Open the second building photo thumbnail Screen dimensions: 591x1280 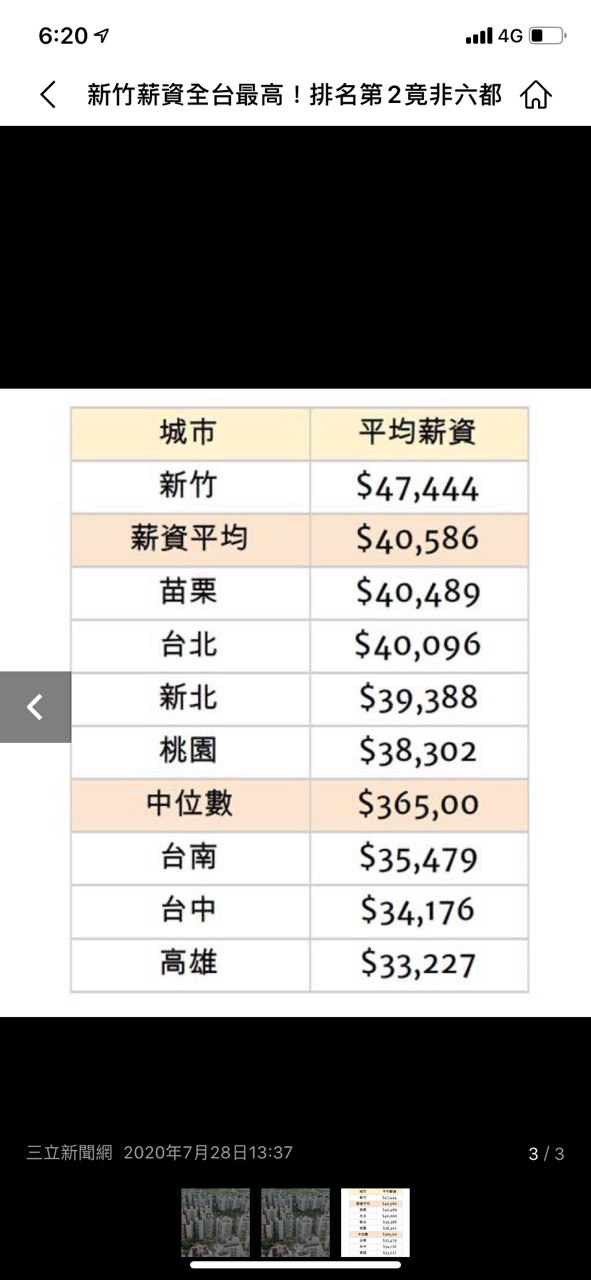click(x=295, y=1222)
